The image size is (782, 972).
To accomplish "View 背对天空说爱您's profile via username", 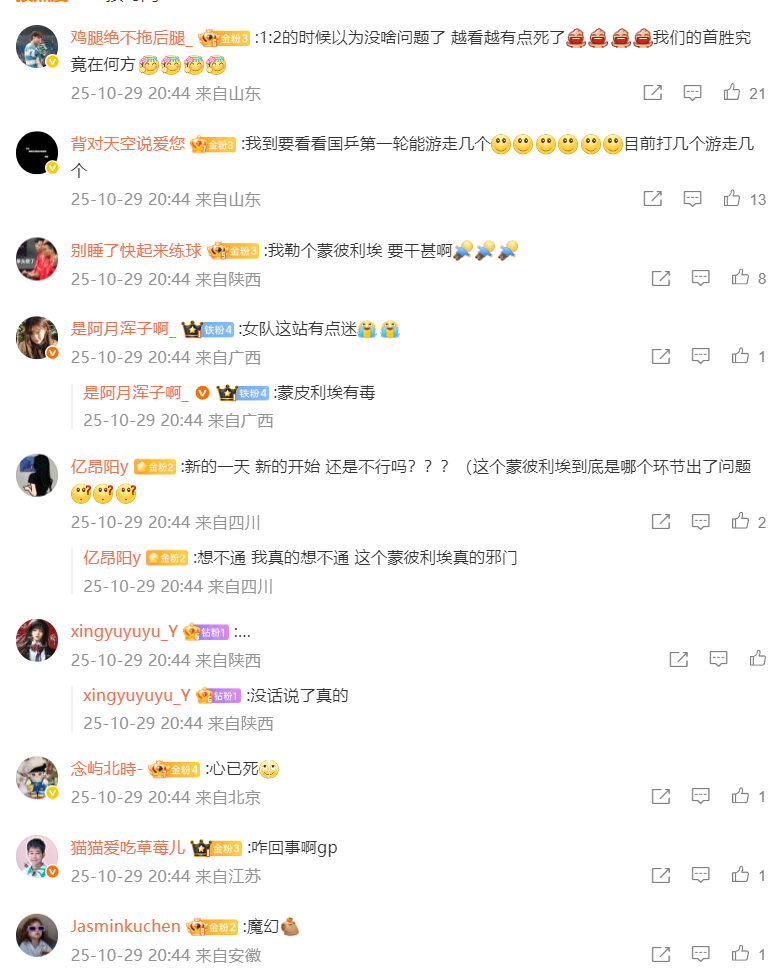I will coord(128,143).
